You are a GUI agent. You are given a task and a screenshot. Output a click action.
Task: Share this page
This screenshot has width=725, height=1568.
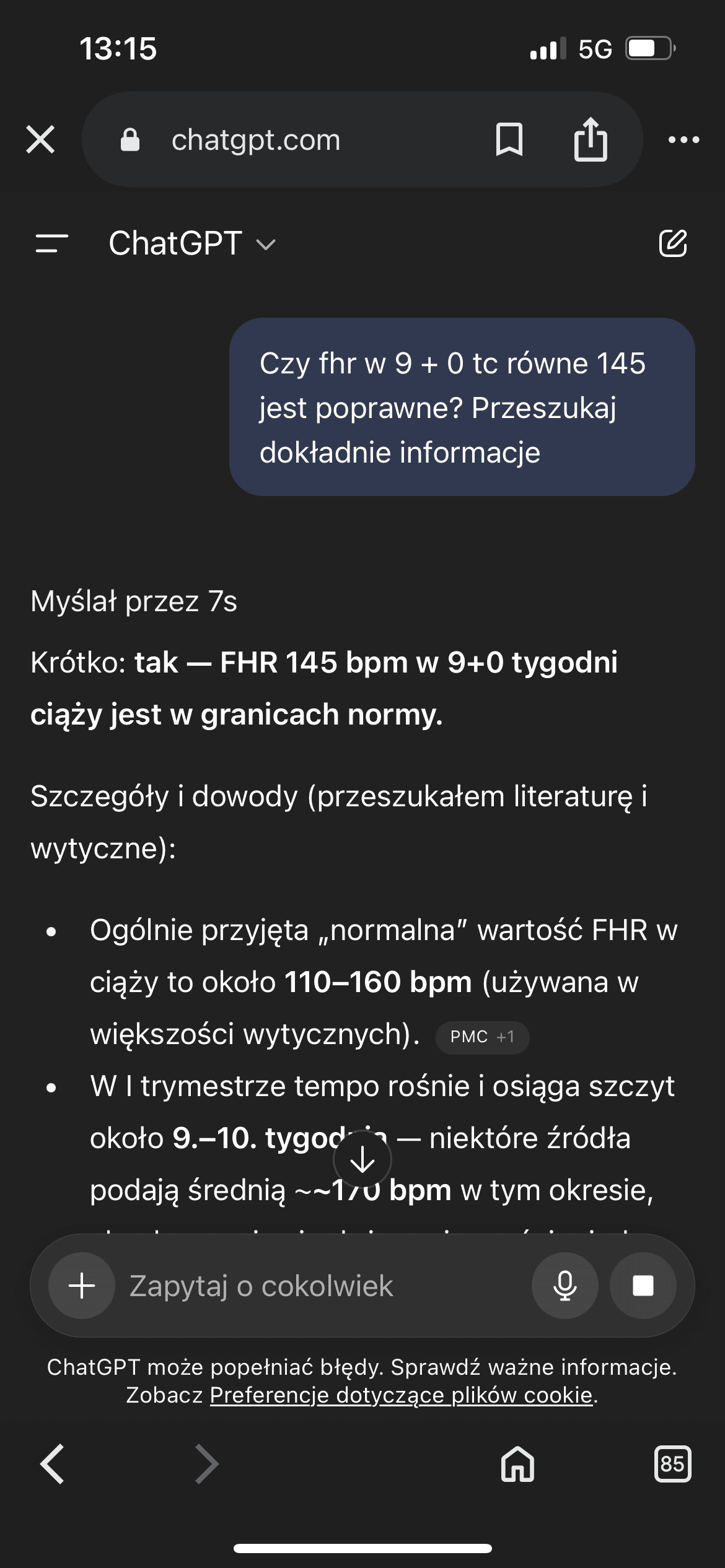(x=591, y=139)
